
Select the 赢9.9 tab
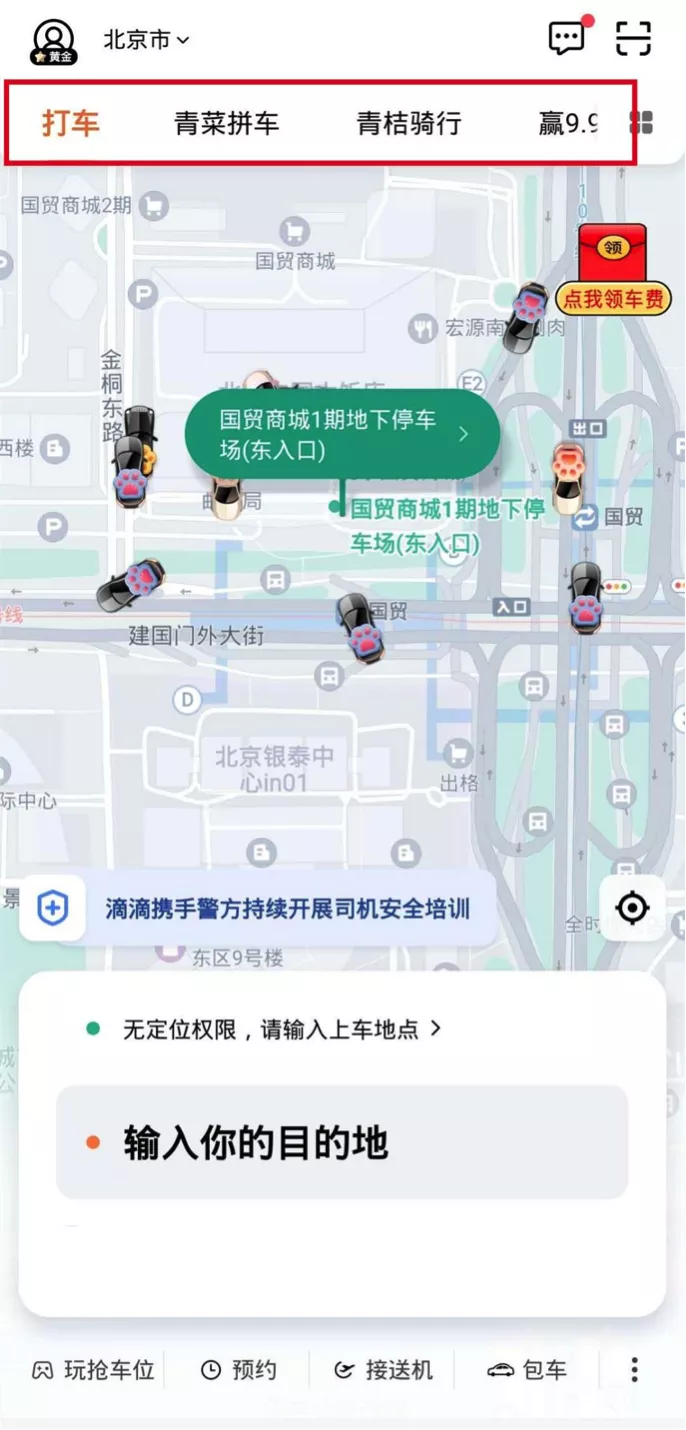568,123
